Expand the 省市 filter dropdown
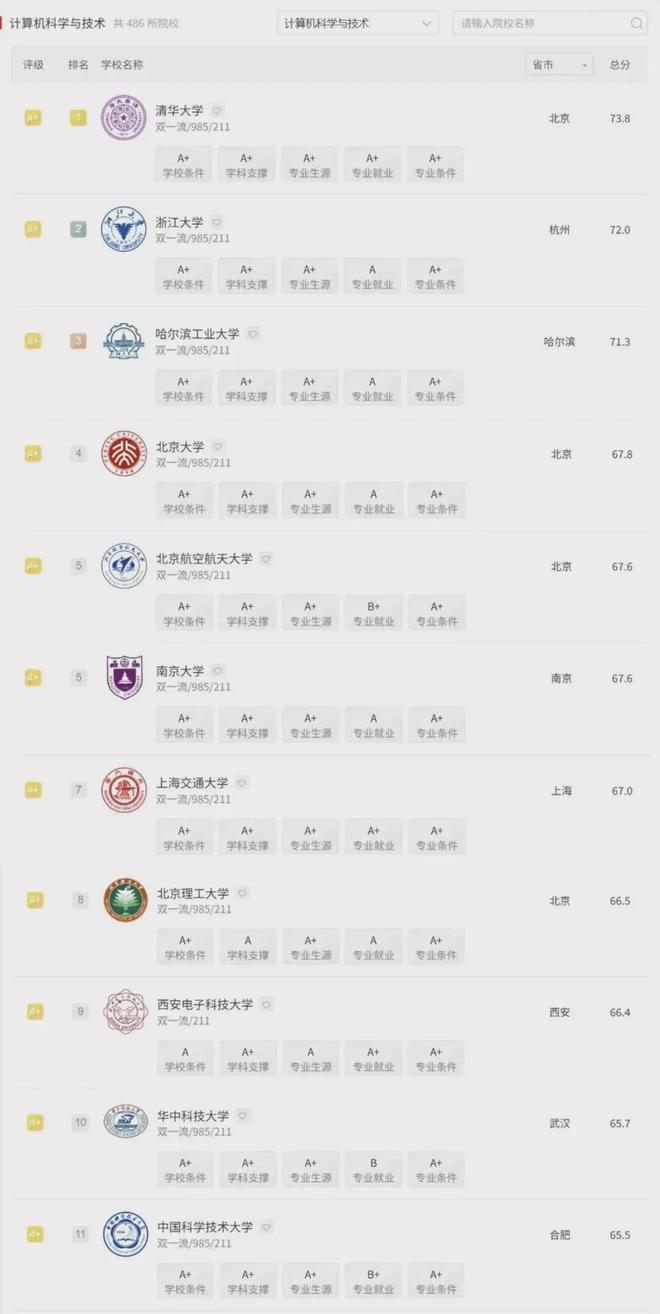The width and height of the screenshot is (660, 1314). 558,65
